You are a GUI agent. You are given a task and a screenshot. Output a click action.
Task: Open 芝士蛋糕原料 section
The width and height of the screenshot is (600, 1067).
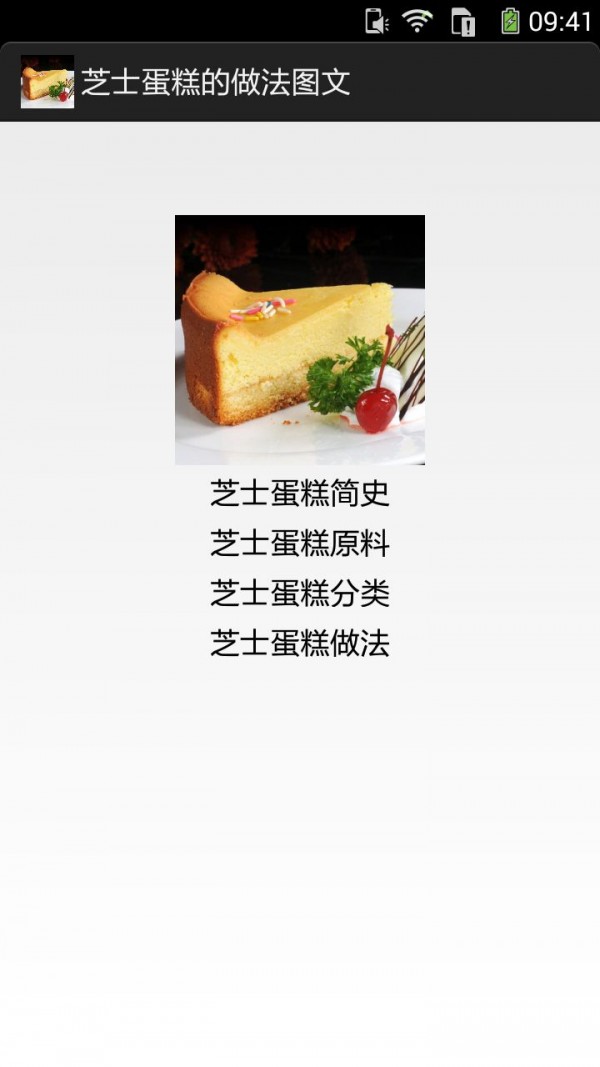(x=299, y=544)
